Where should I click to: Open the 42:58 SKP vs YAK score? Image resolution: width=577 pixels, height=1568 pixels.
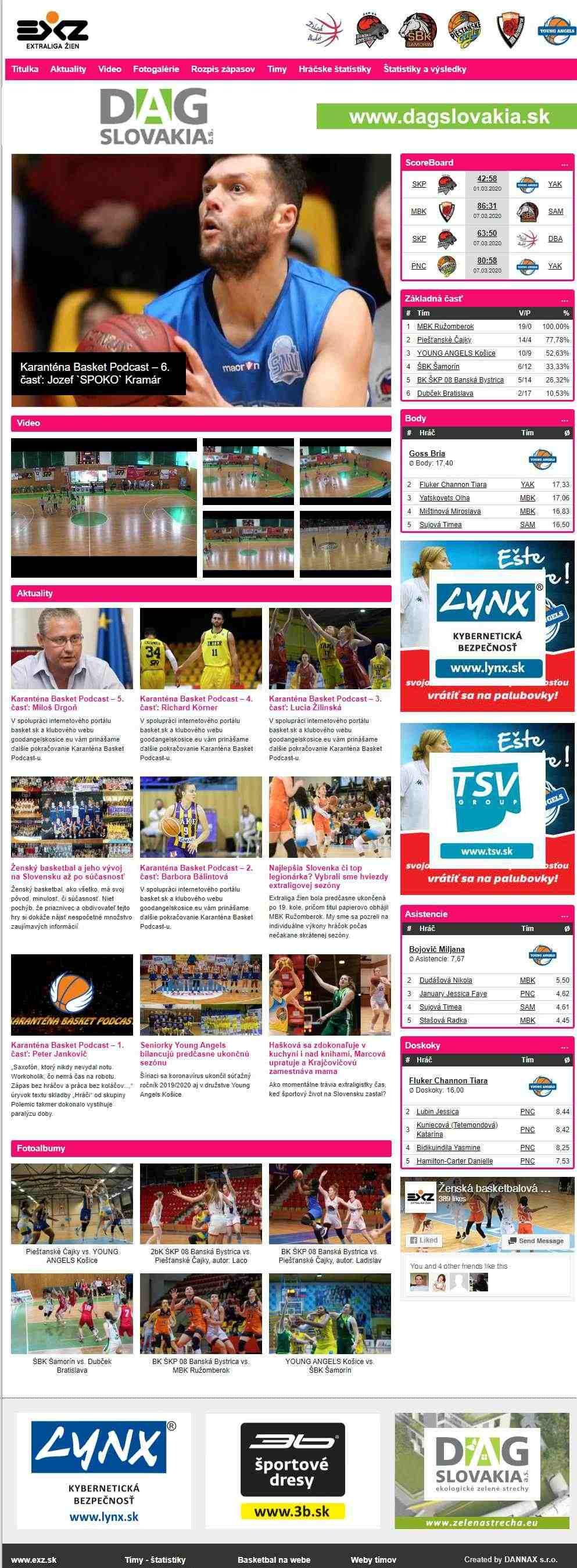[487, 179]
